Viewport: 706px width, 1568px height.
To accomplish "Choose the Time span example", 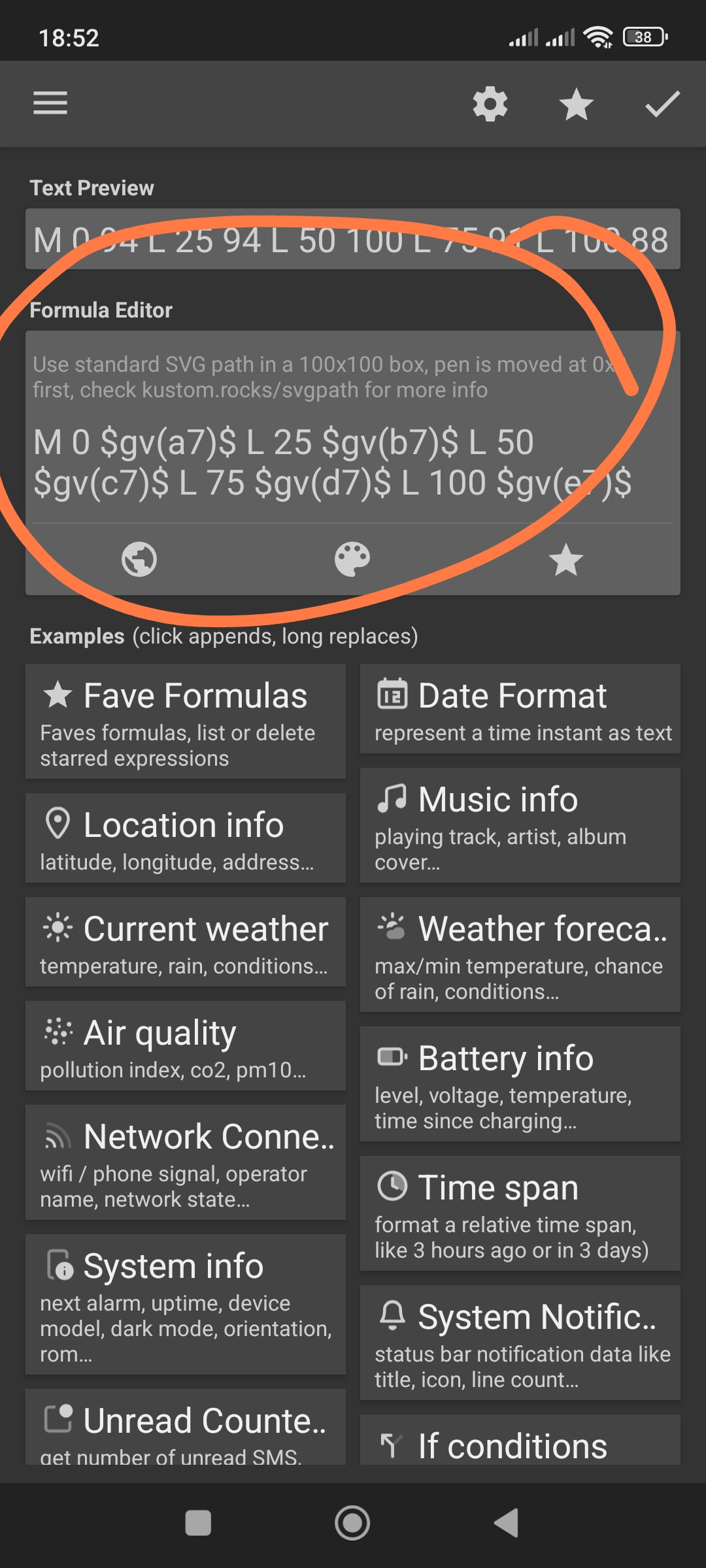I will (520, 1213).
